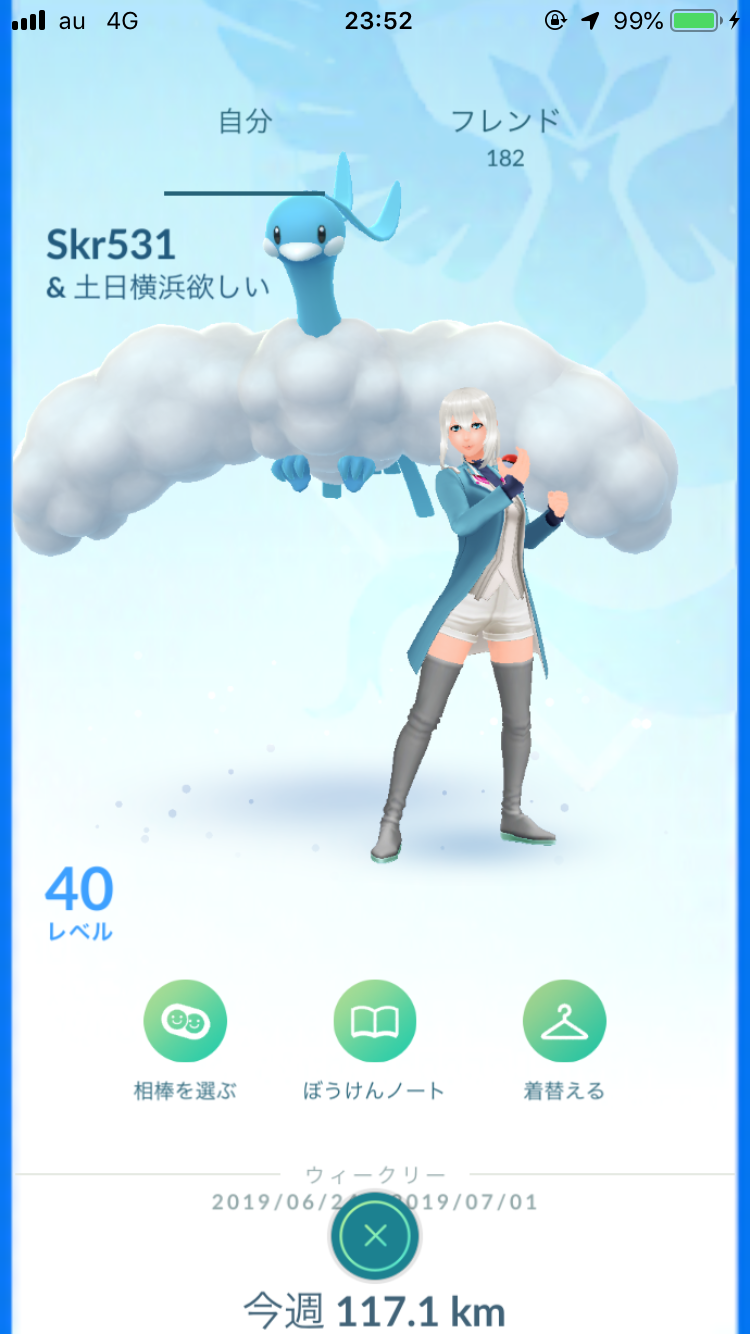Tap the battery indicator in the status bar
Viewport: 750px width, 1334px height.
point(695,19)
